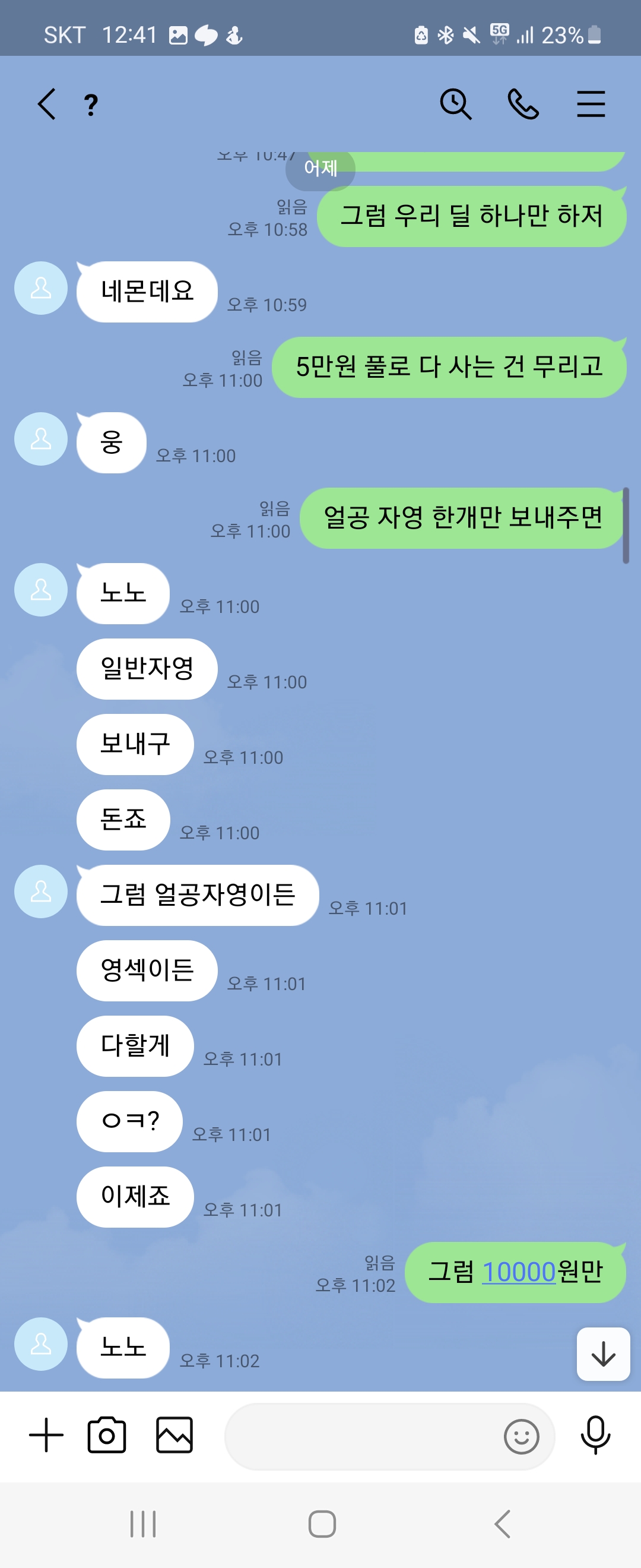Go back from the chat screen
This screenshot has height=1568, width=641.
(47, 104)
